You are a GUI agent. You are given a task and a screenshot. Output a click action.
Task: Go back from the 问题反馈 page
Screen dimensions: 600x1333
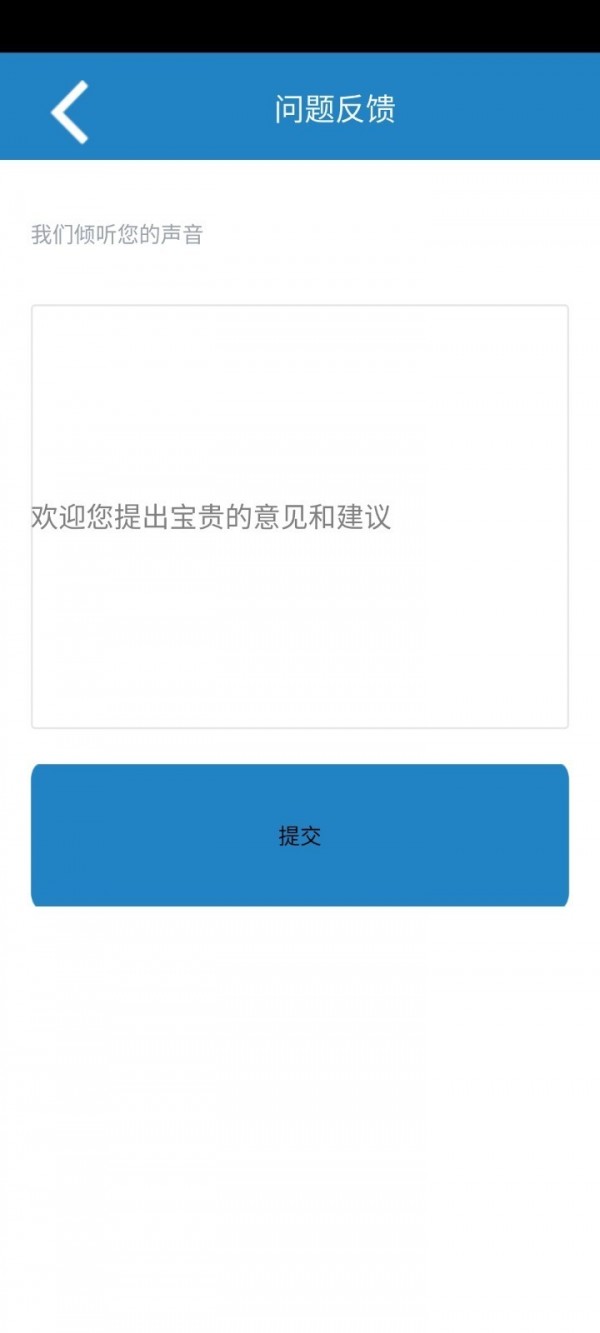coord(70,110)
